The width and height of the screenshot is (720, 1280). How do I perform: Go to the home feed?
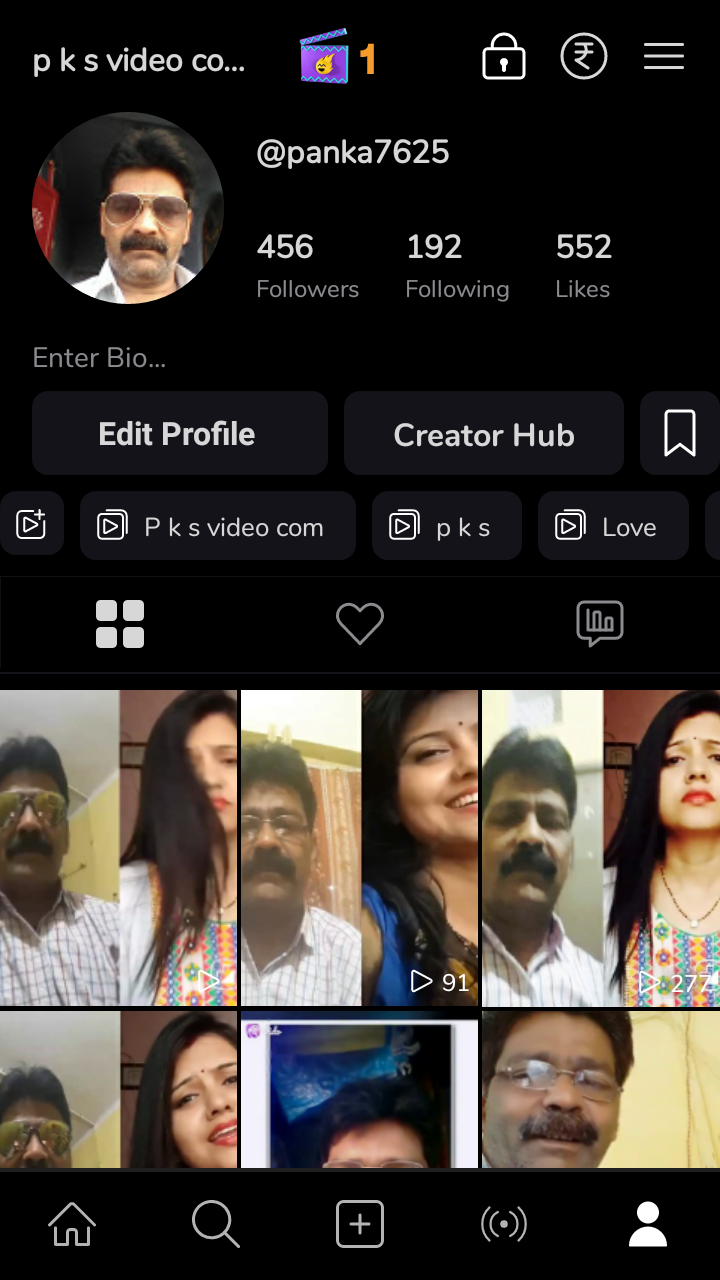pos(72,1224)
